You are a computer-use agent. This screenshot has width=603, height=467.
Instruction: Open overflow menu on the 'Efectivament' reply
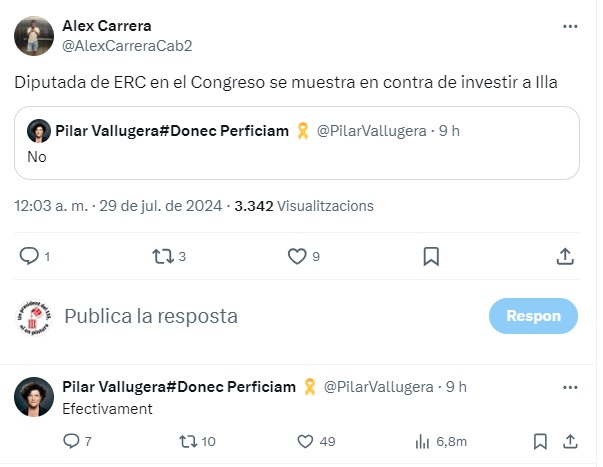click(570, 387)
